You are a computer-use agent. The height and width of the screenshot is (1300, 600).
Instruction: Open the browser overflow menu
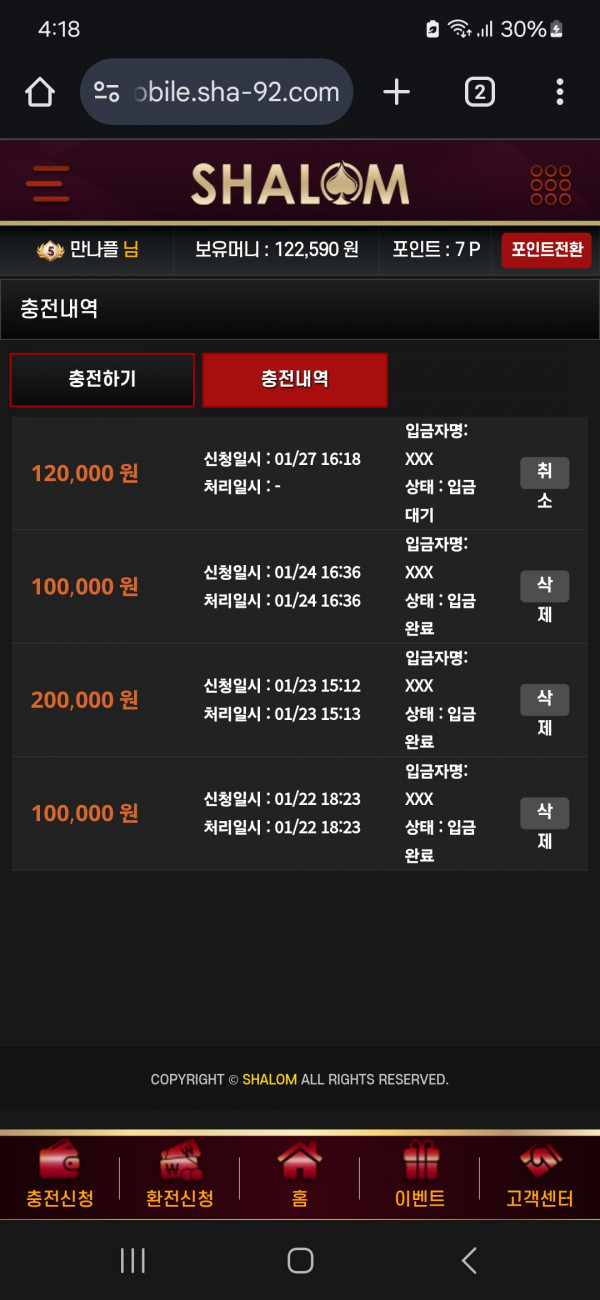(x=559, y=93)
